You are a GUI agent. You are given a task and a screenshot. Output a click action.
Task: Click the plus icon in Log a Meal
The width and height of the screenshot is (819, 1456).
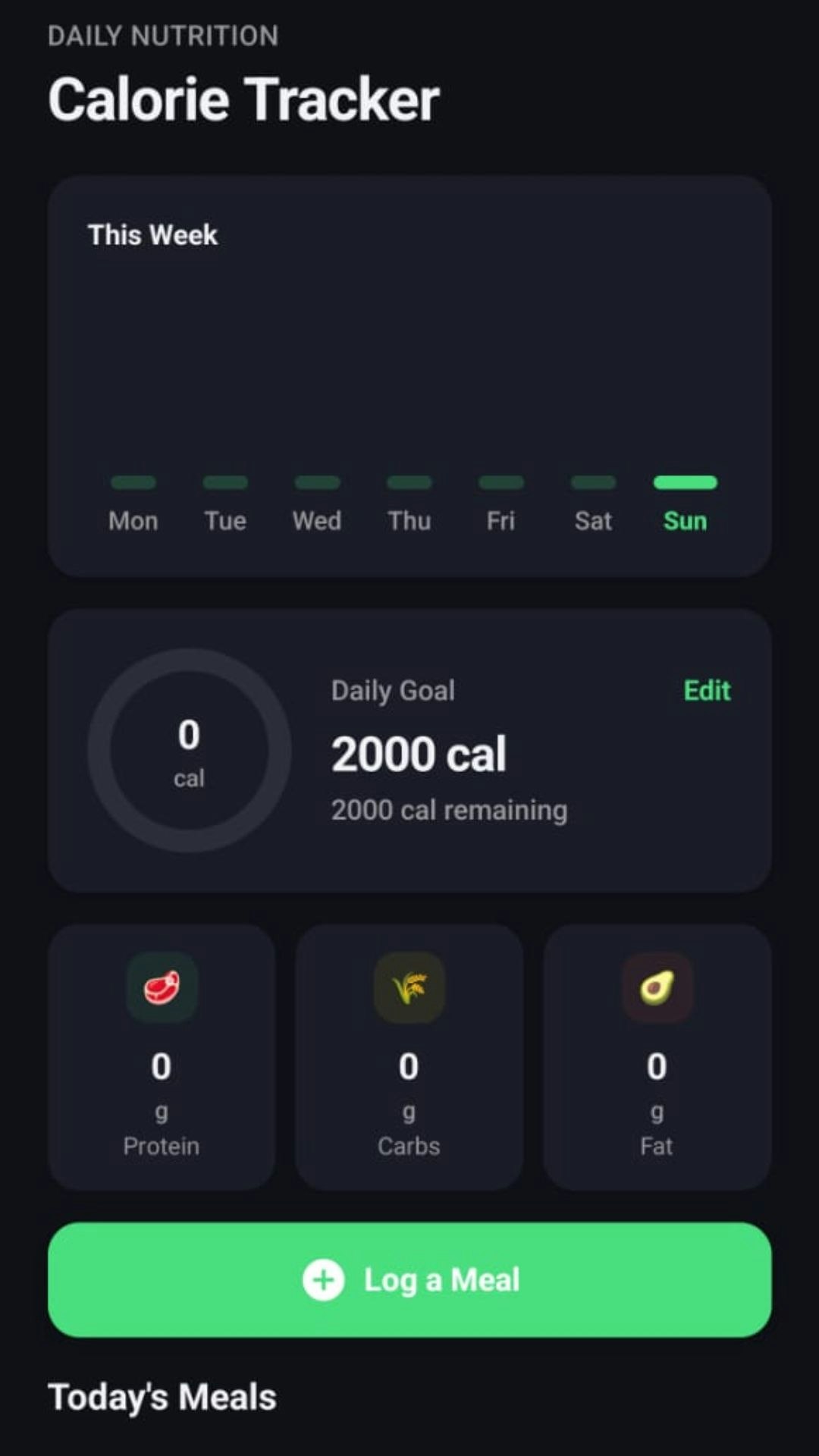[325, 1279]
